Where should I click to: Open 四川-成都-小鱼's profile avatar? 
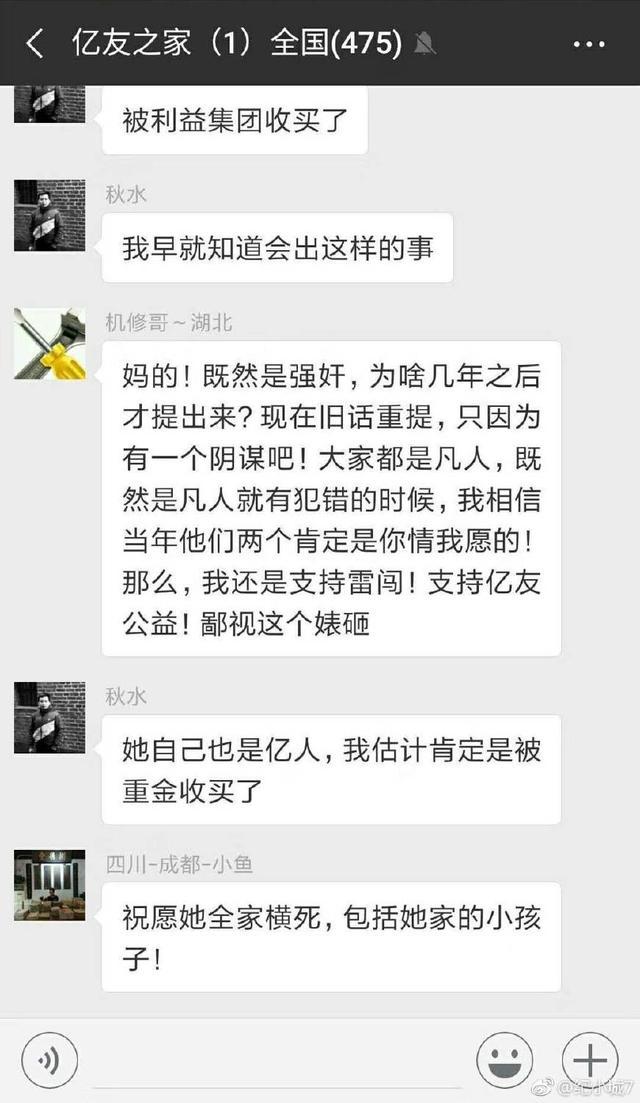pyautogui.click(x=49, y=885)
